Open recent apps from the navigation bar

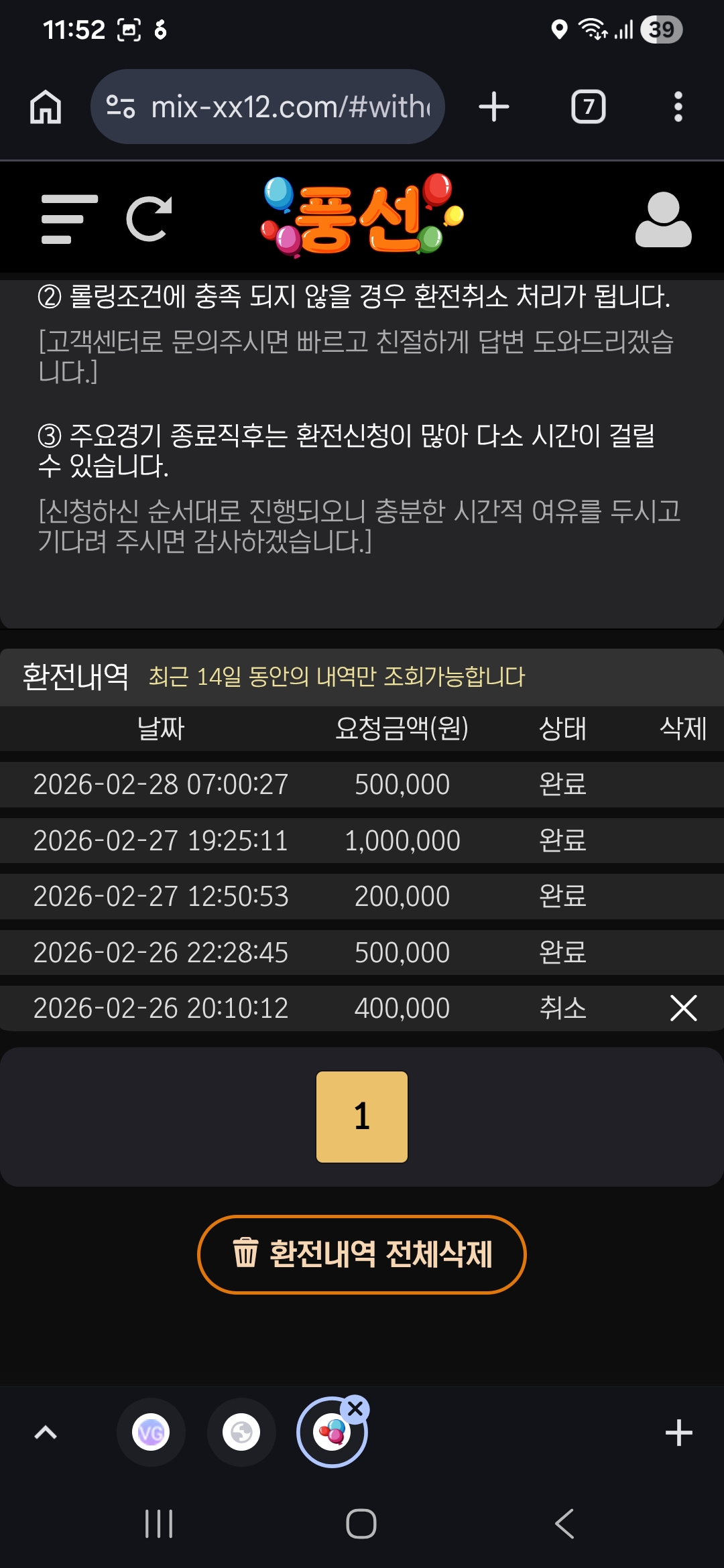159,1524
